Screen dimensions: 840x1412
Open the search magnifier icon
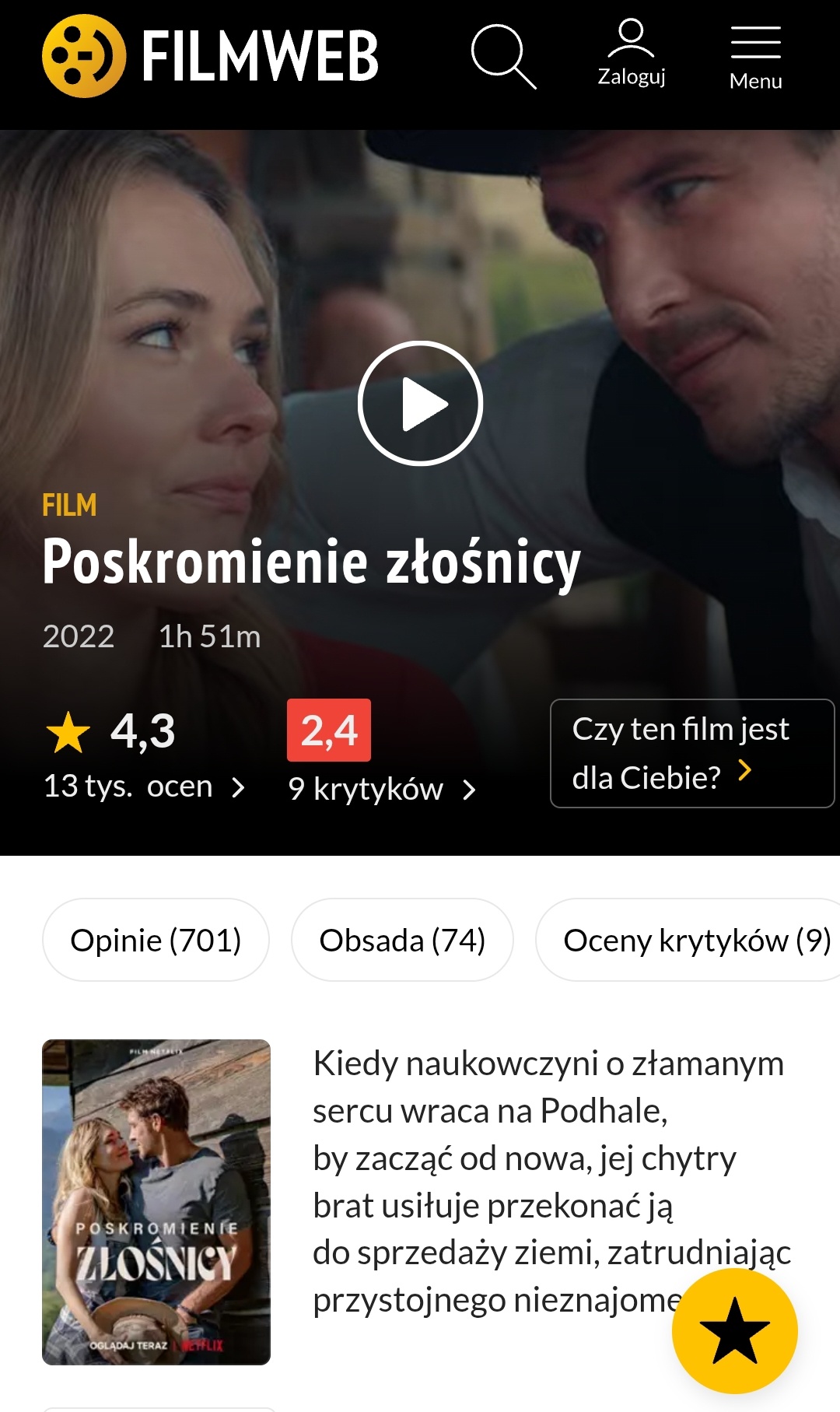tap(503, 56)
